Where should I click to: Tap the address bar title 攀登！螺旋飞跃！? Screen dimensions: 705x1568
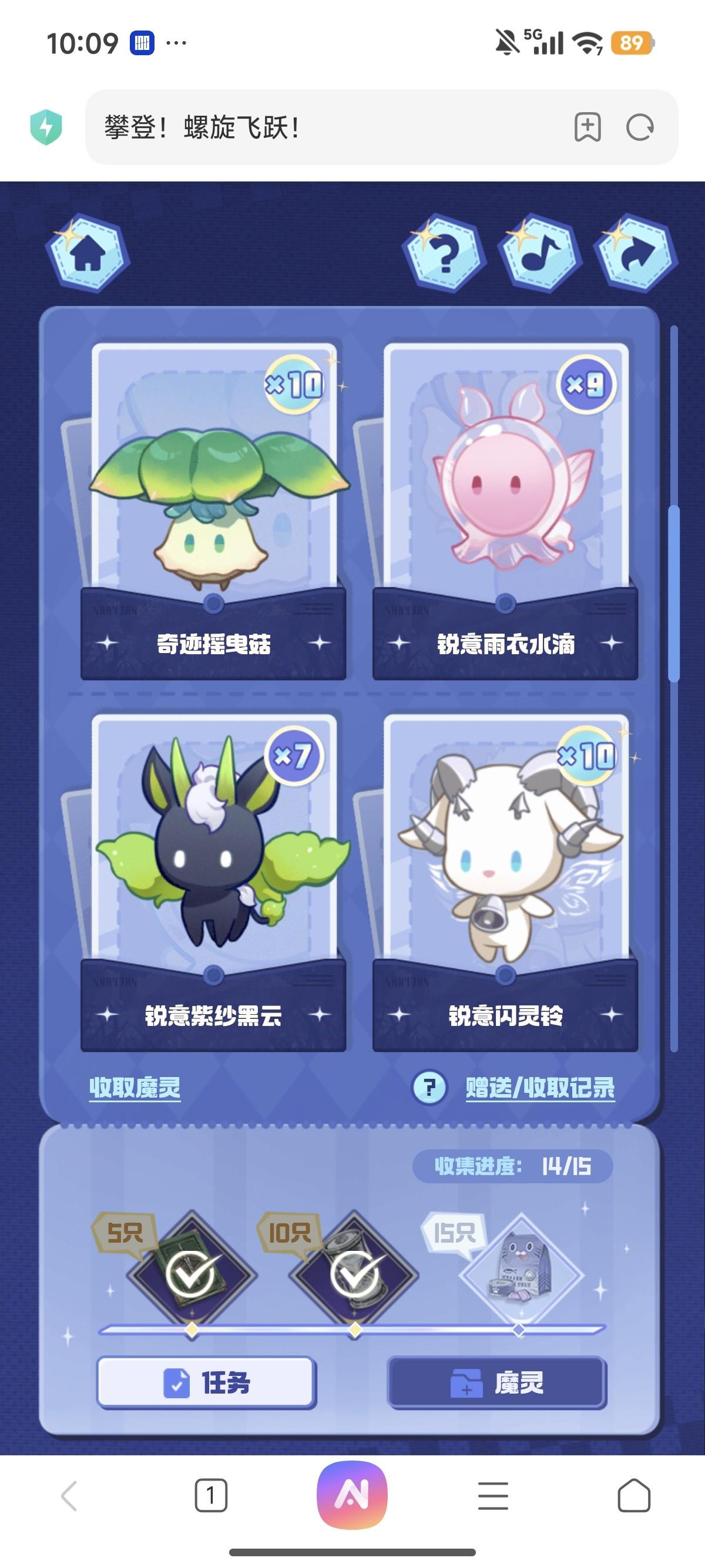click(202, 128)
